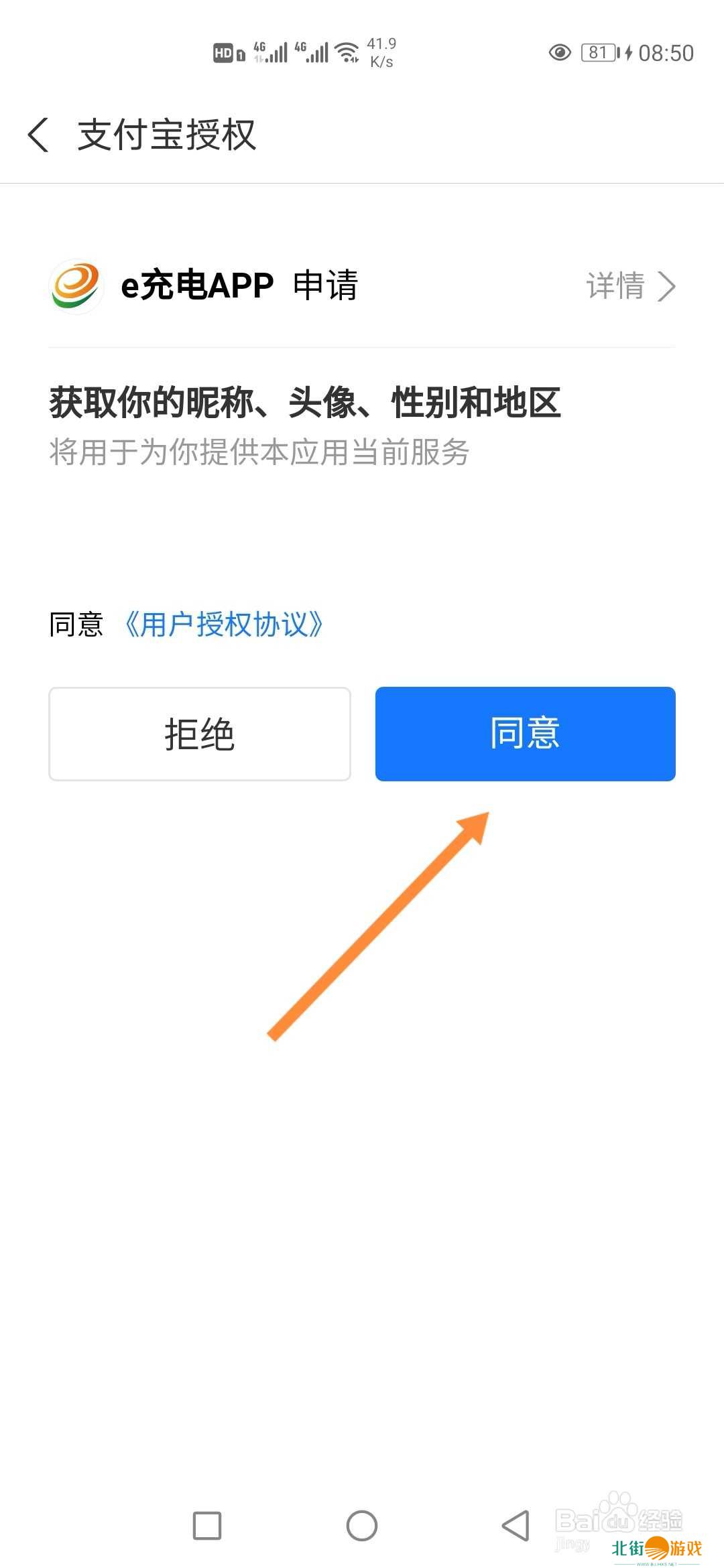Image resolution: width=724 pixels, height=1568 pixels.
Task: Open the 《用户授权协议》 link
Action: point(224,625)
